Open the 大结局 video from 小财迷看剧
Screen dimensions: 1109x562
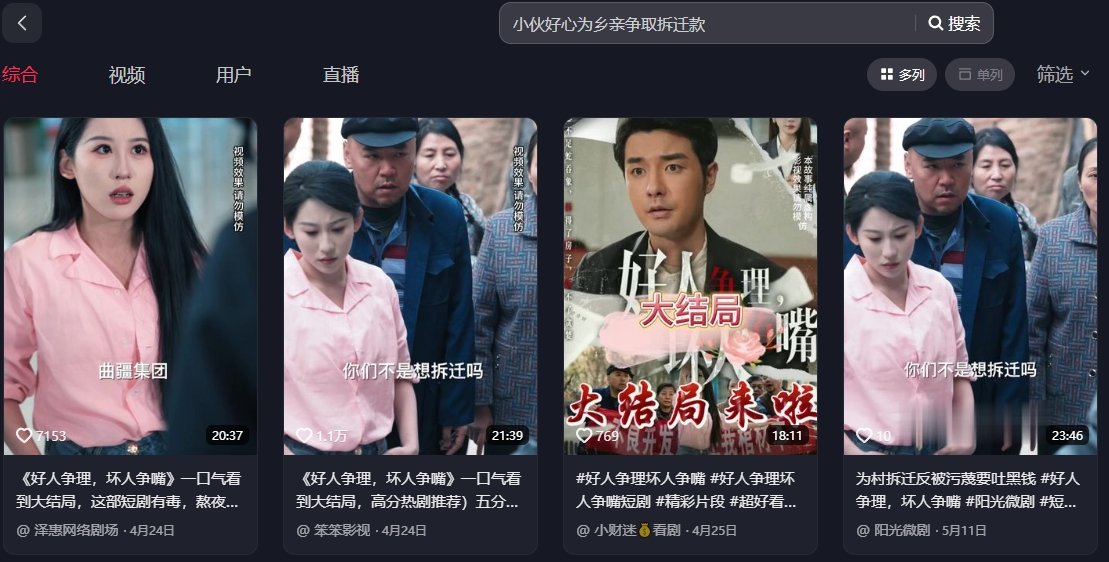pyautogui.click(x=690, y=286)
